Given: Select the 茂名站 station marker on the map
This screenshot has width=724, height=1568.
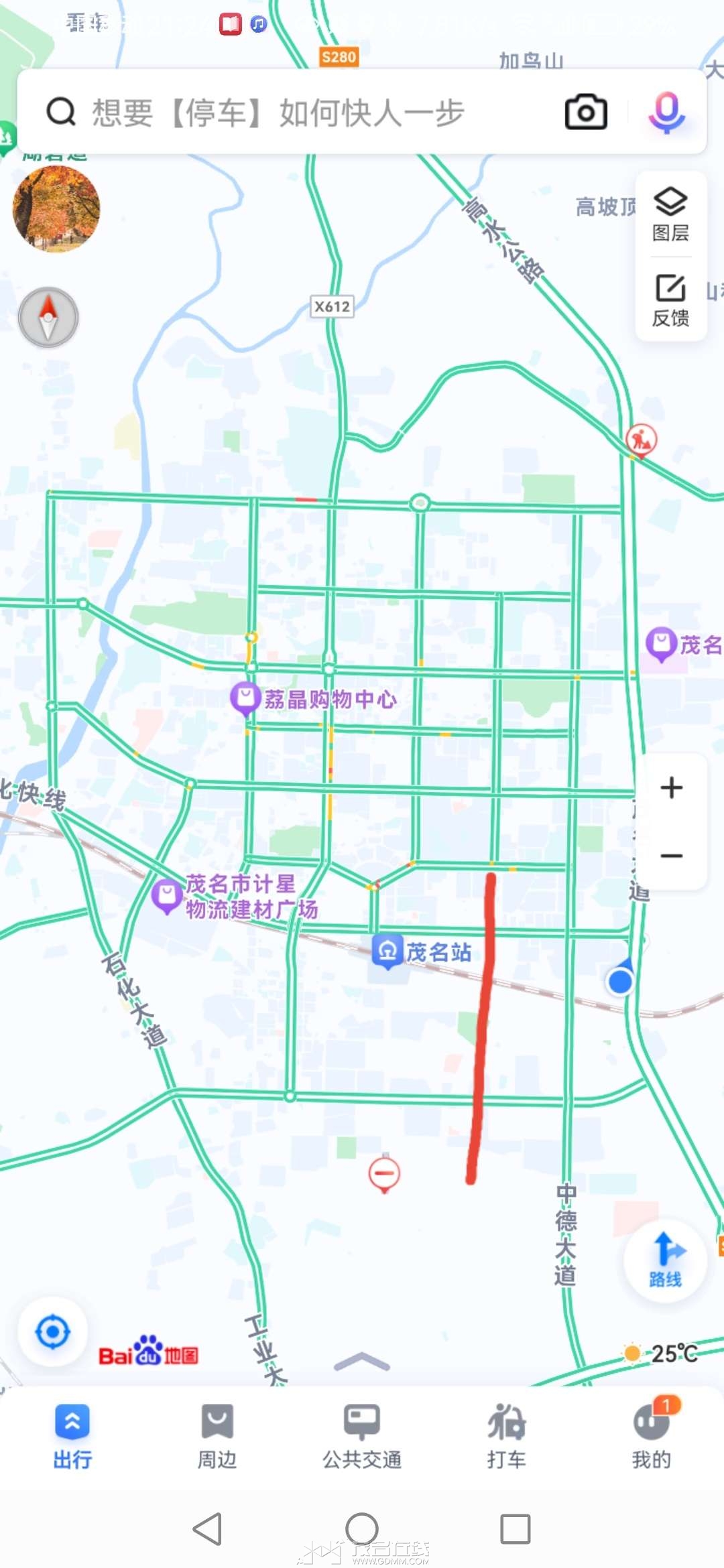Looking at the screenshot, I should pos(388,952).
